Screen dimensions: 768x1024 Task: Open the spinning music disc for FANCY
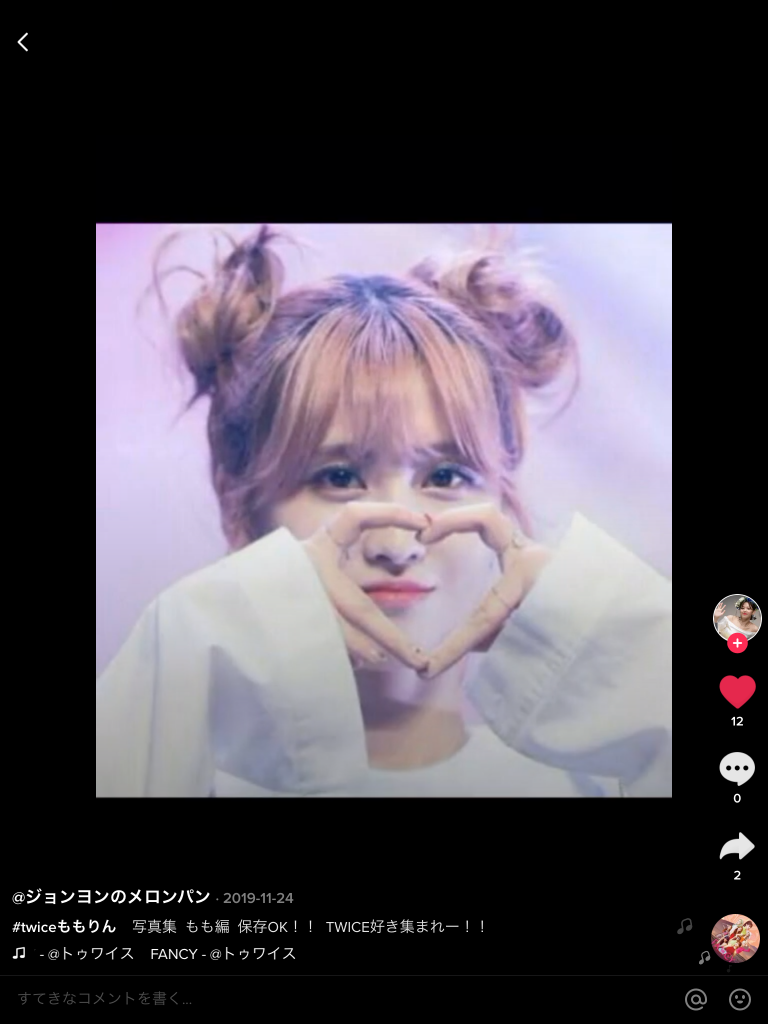(x=735, y=938)
